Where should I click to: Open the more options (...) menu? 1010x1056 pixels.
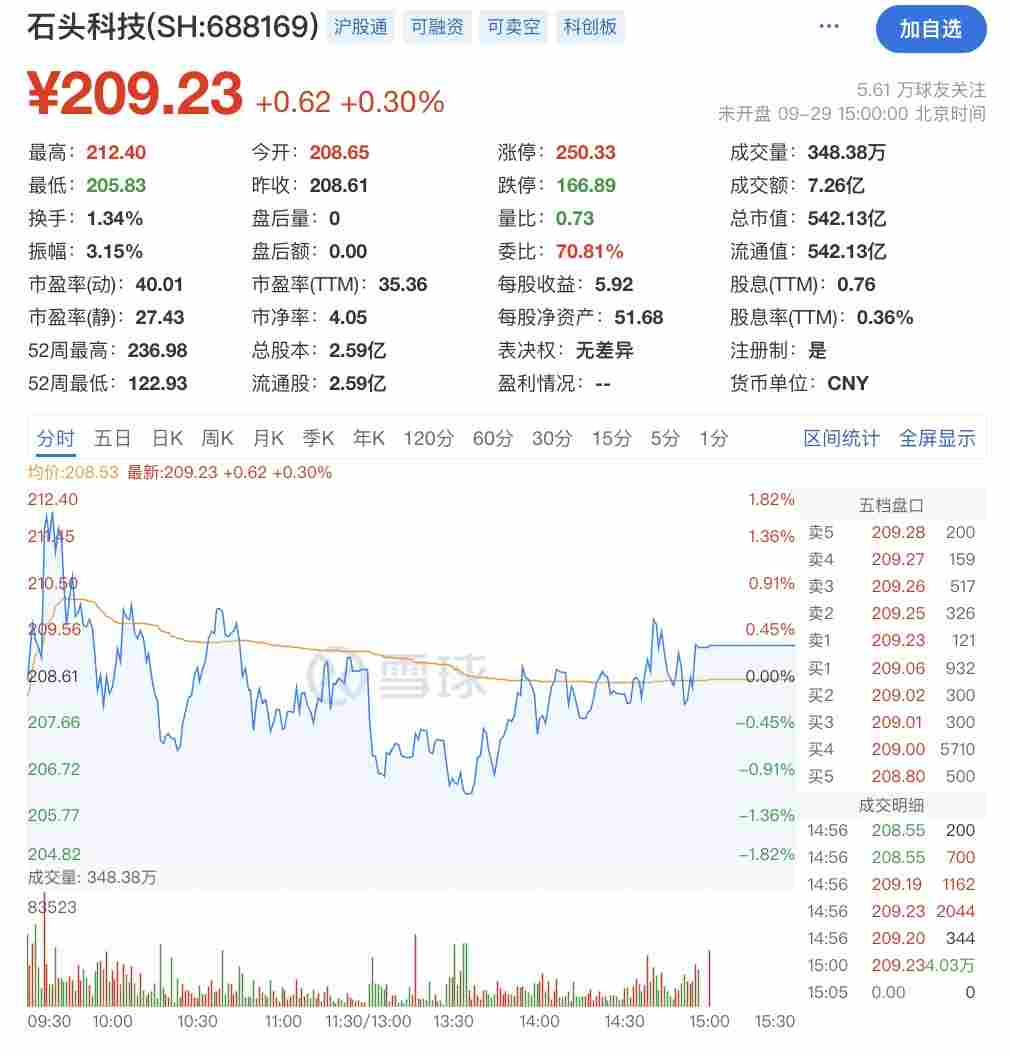(x=828, y=27)
